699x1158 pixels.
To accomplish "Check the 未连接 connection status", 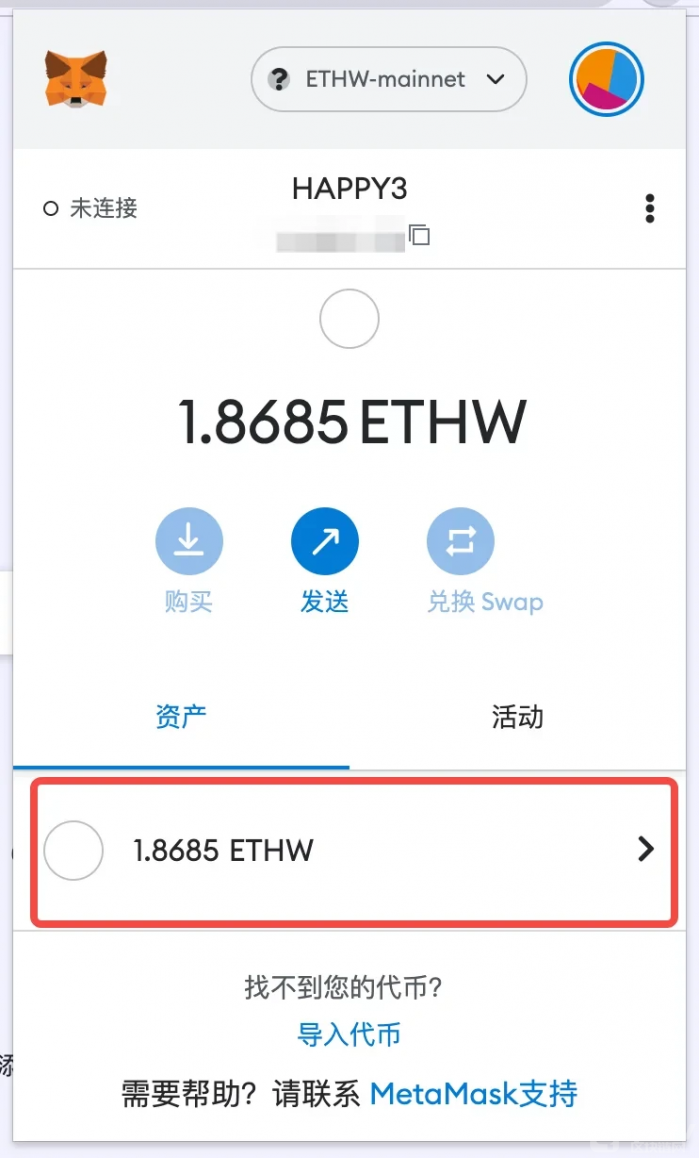I will tap(91, 209).
